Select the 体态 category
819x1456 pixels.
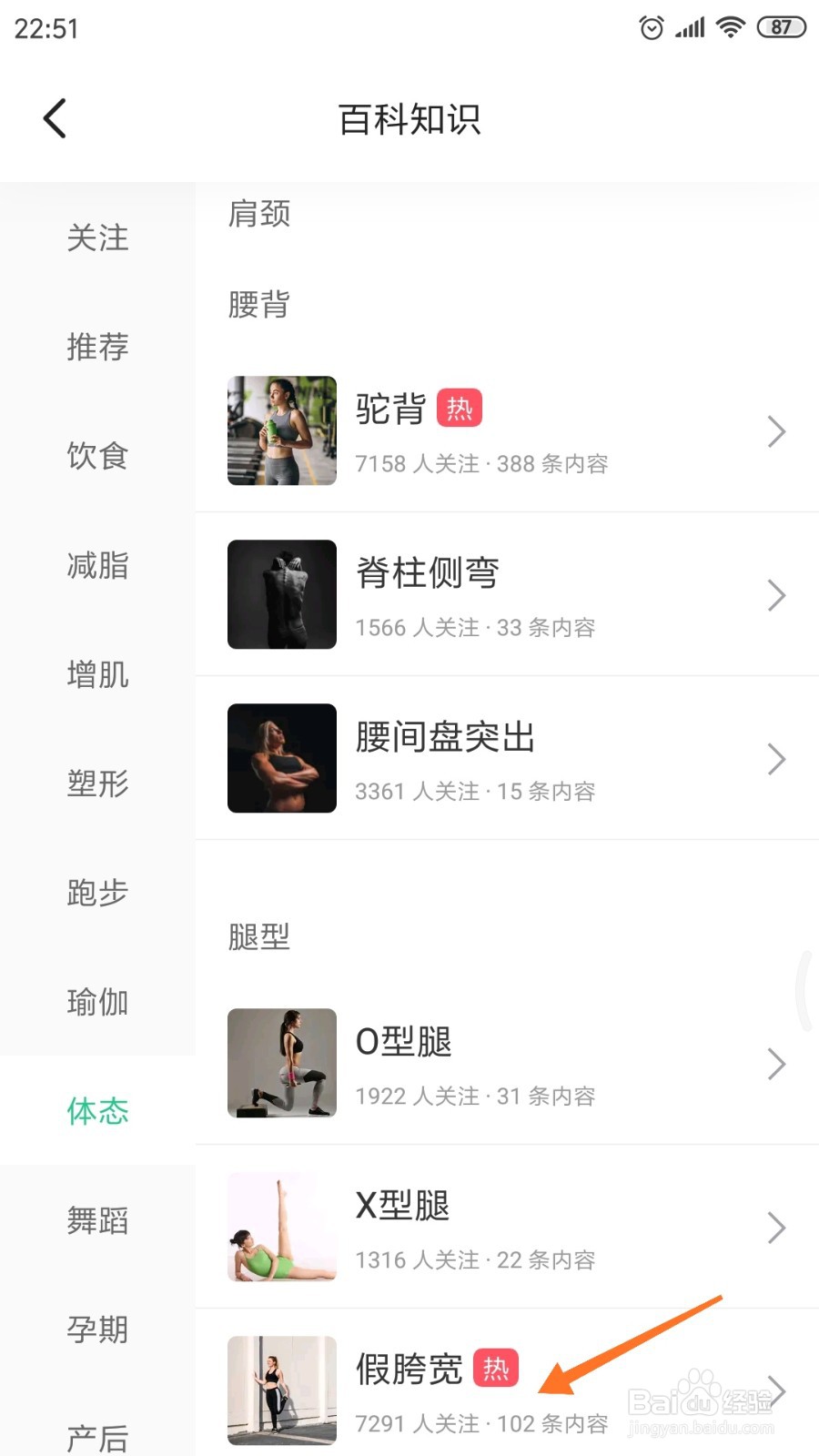click(97, 1111)
